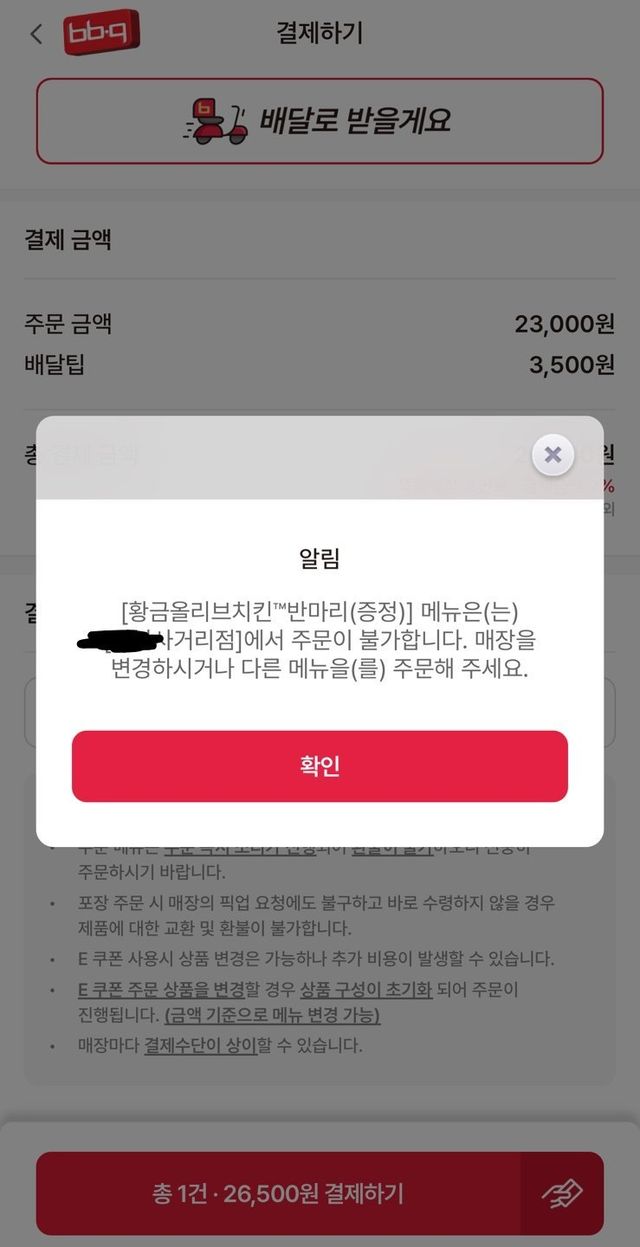Select the 배달로 받을게요 delivery button
This screenshot has width=640, height=1247.
coord(320,121)
